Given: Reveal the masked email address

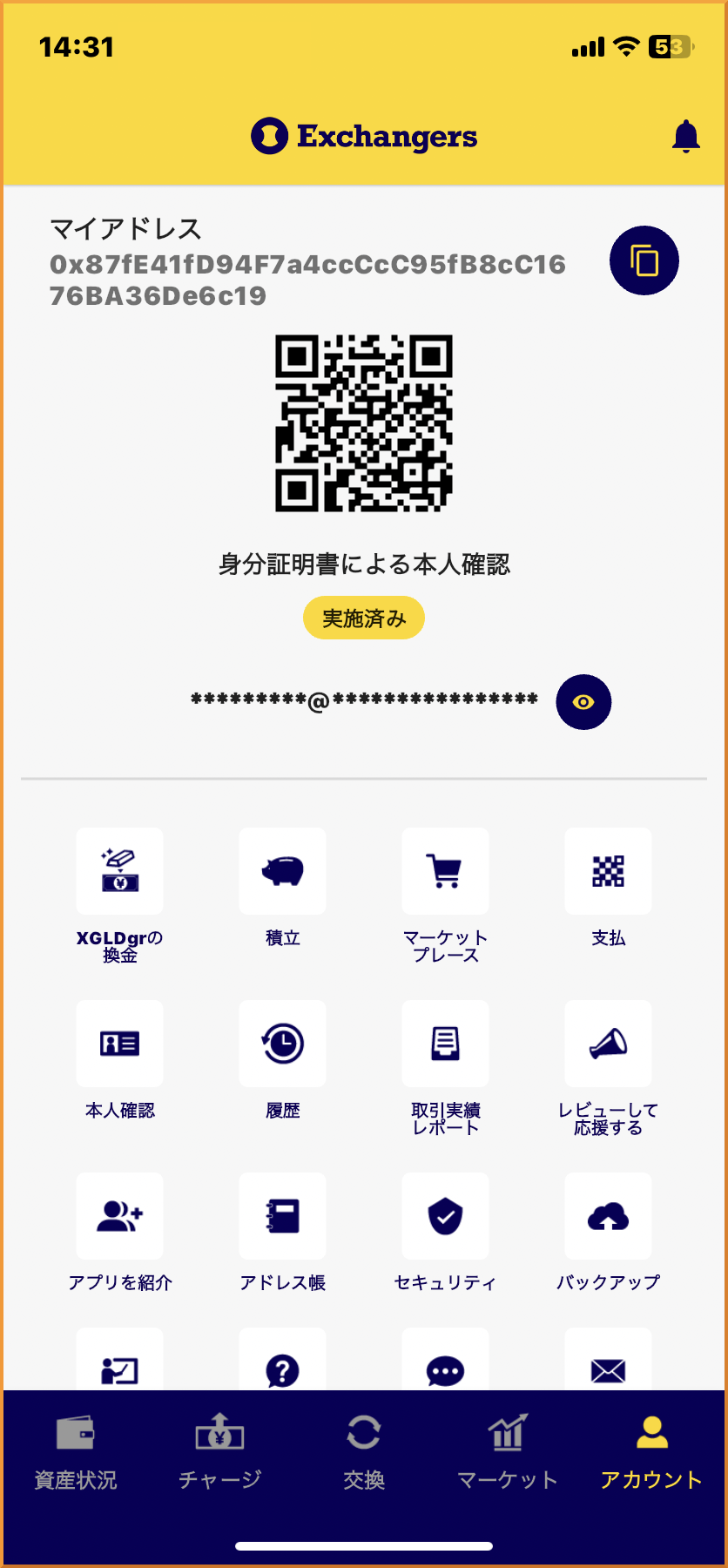Looking at the screenshot, I should [583, 702].
